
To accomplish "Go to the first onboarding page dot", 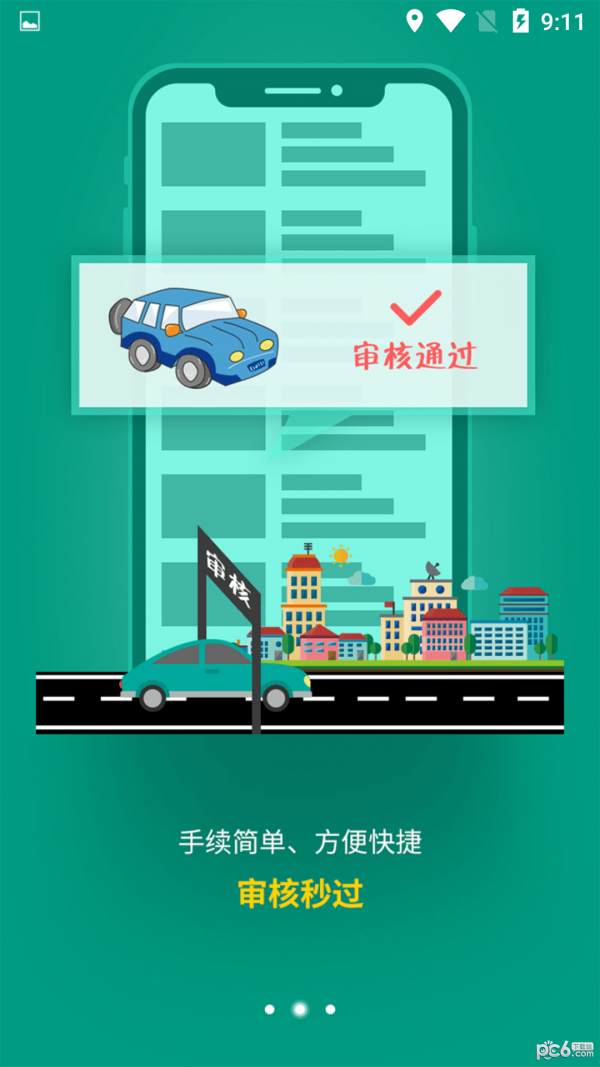I will tap(269, 1009).
